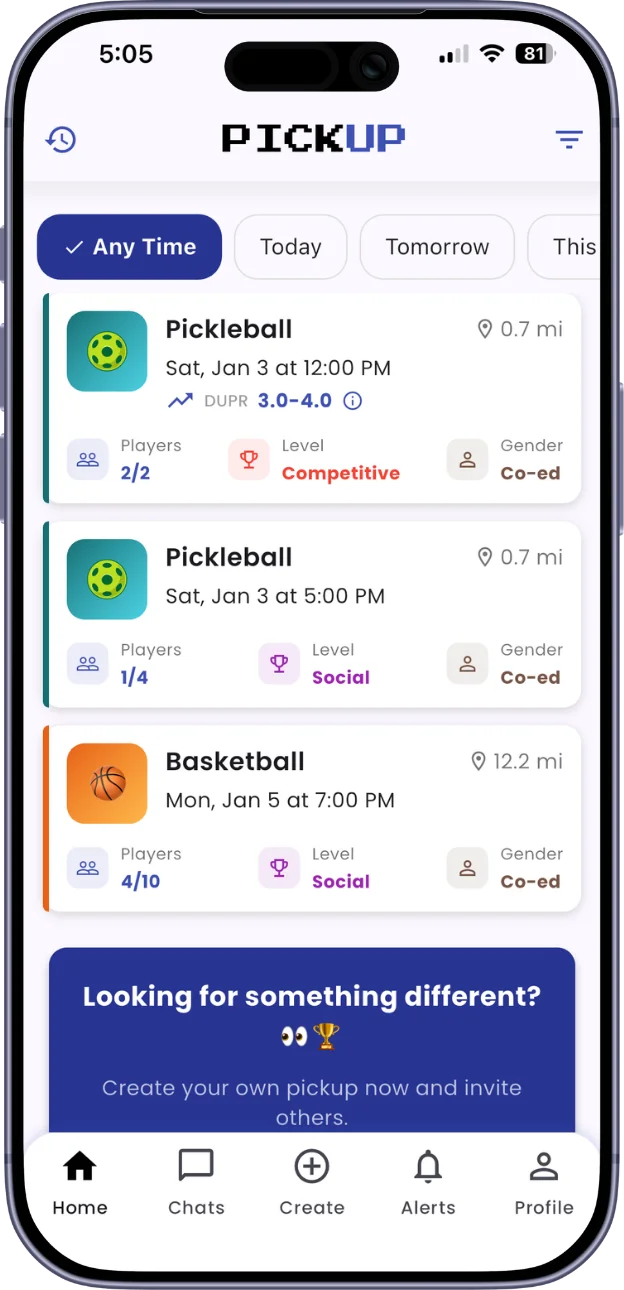The image size is (624, 1290).
Task: Tap the DUPR rating info icon
Action: (x=353, y=401)
